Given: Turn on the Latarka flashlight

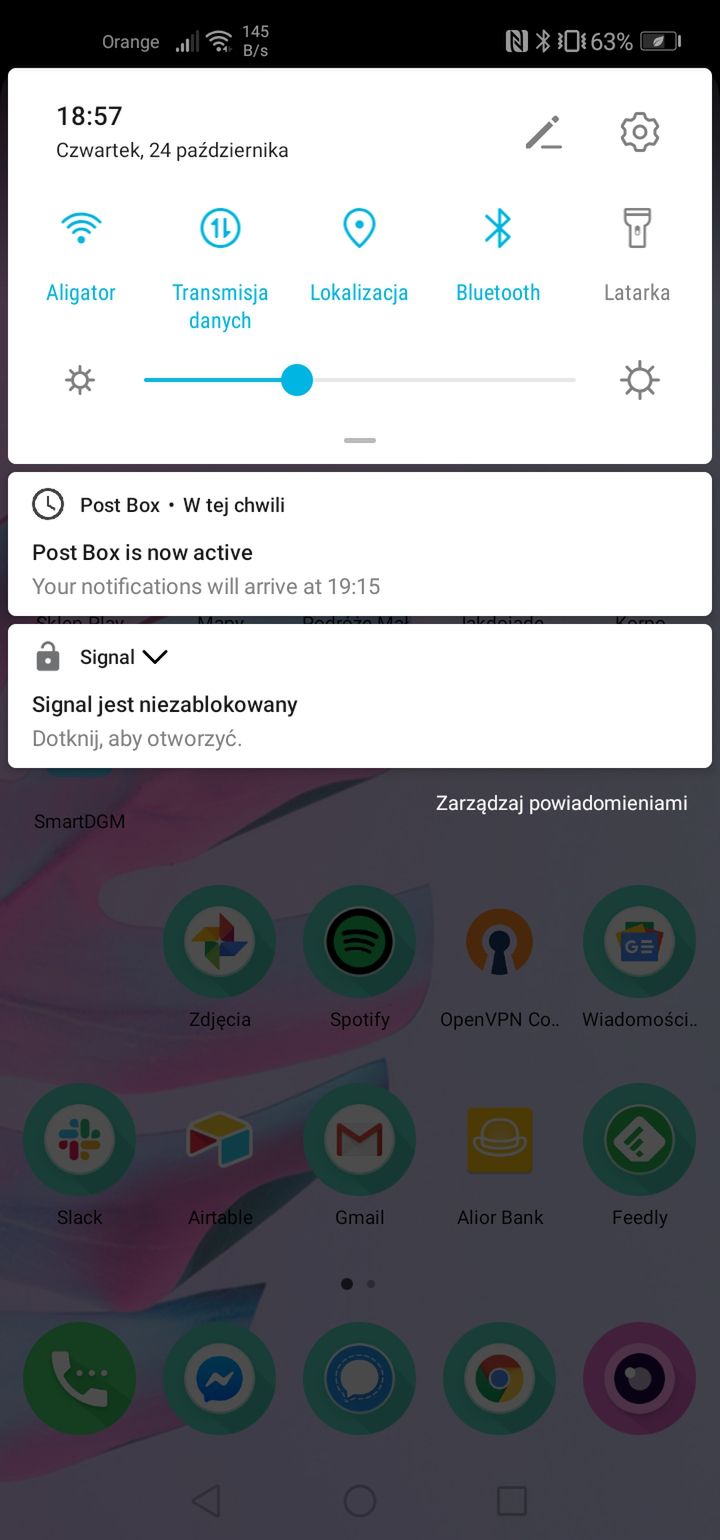Looking at the screenshot, I should point(637,229).
